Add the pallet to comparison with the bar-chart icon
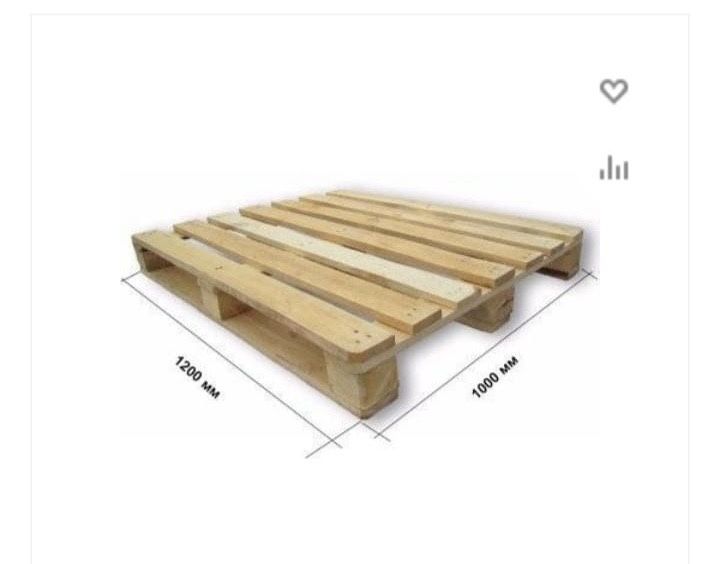 [613, 167]
